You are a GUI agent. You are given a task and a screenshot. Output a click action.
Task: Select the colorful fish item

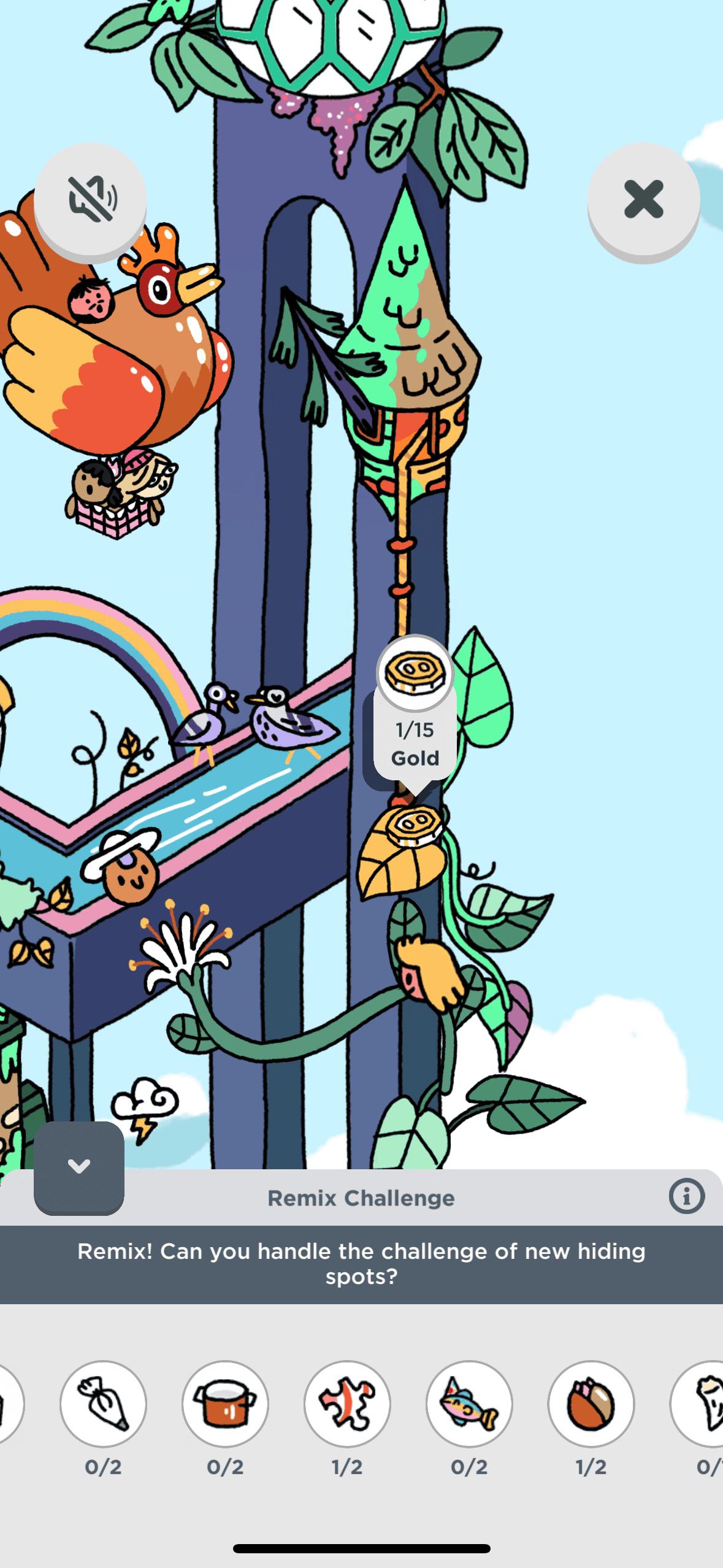(469, 1404)
